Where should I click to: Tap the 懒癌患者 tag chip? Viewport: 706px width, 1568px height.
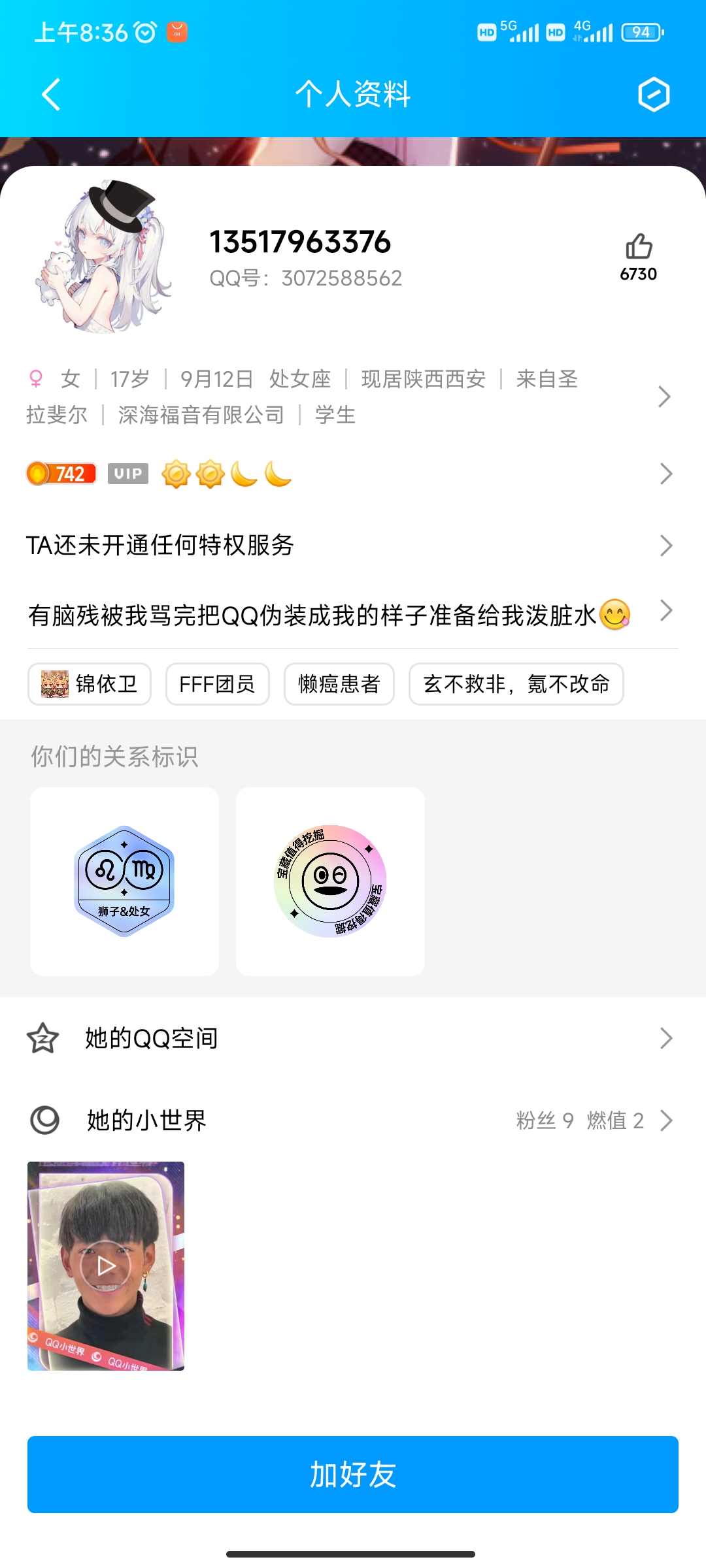[339, 684]
